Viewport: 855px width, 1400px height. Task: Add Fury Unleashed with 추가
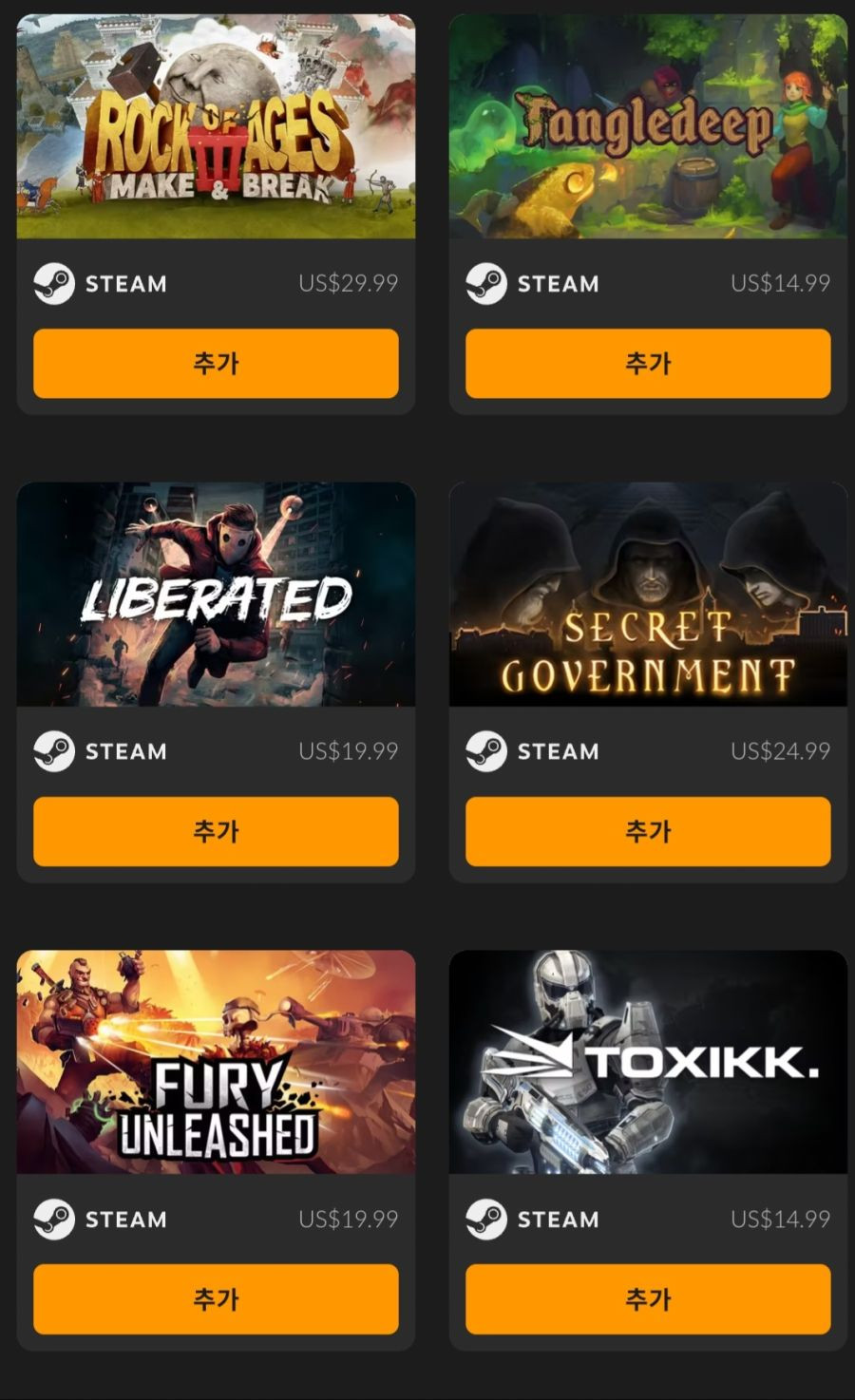216,1298
